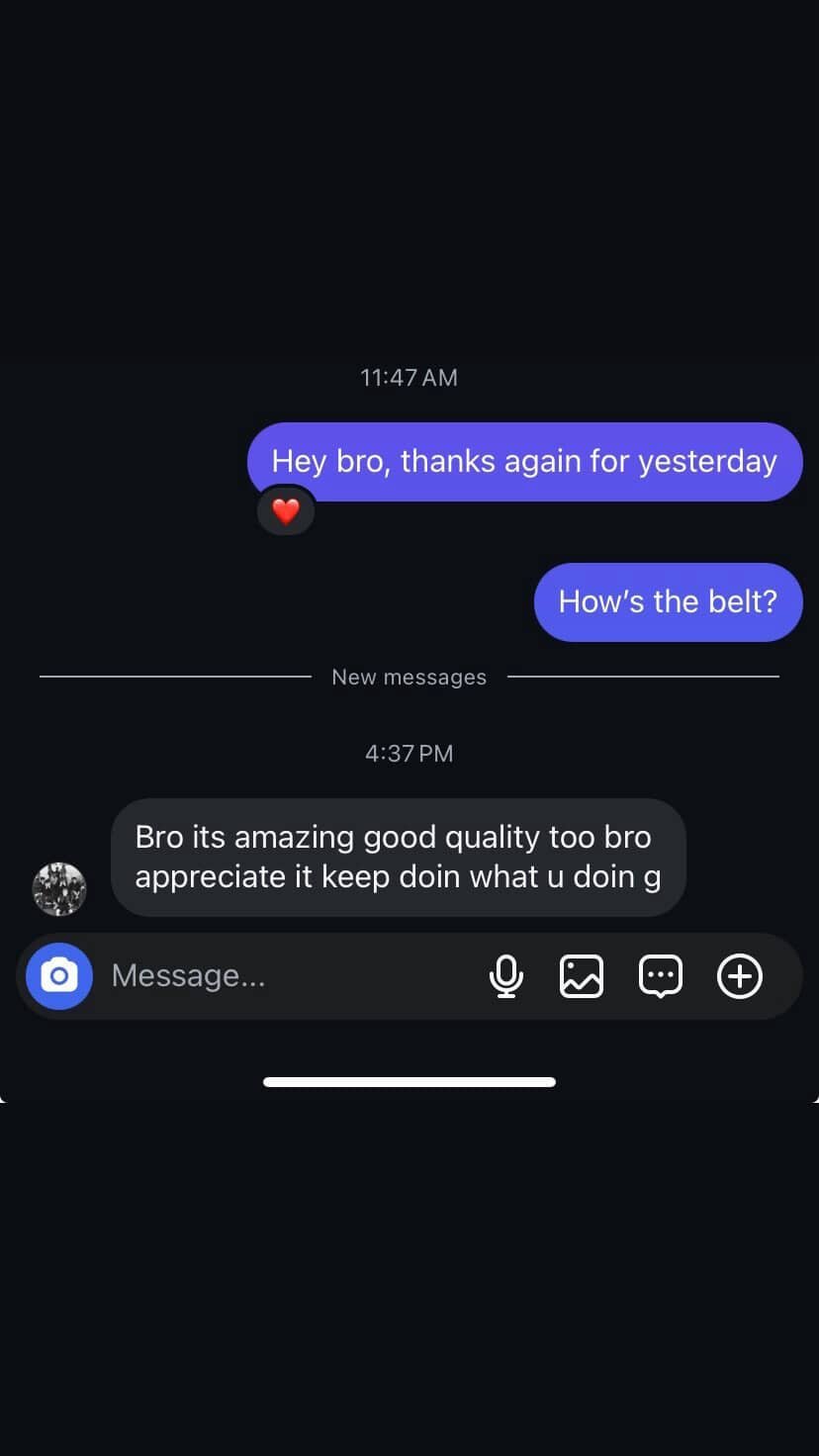The width and height of the screenshot is (819, 1456).
Task: Open the sticker and GIF bubble icon
Action: click(661, 976)
